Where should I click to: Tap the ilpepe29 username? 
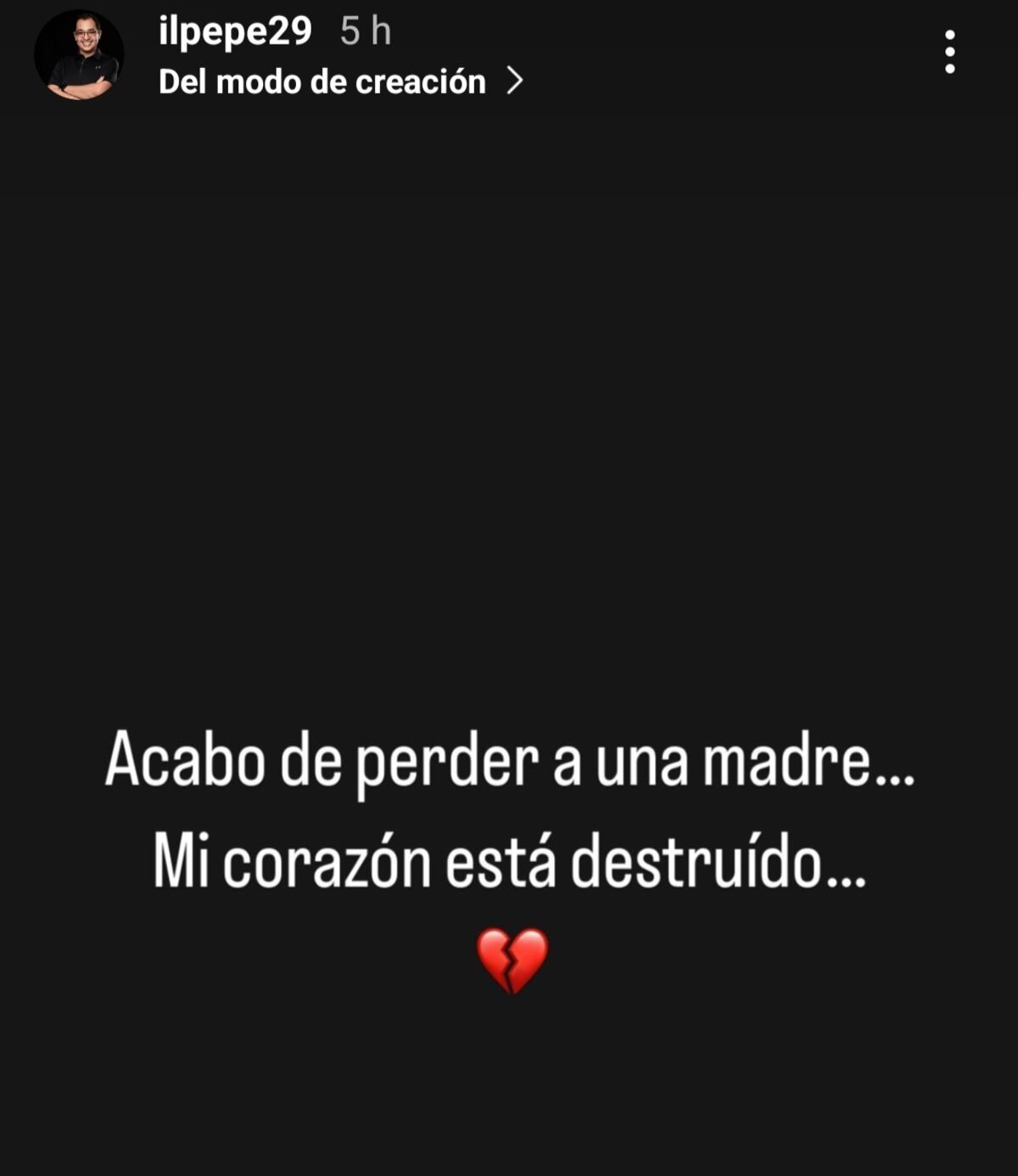click(235, 31)
